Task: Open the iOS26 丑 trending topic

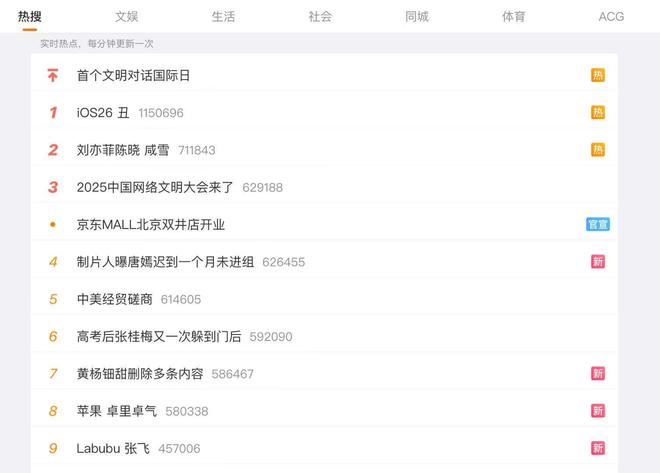Action: click(103, 113)
